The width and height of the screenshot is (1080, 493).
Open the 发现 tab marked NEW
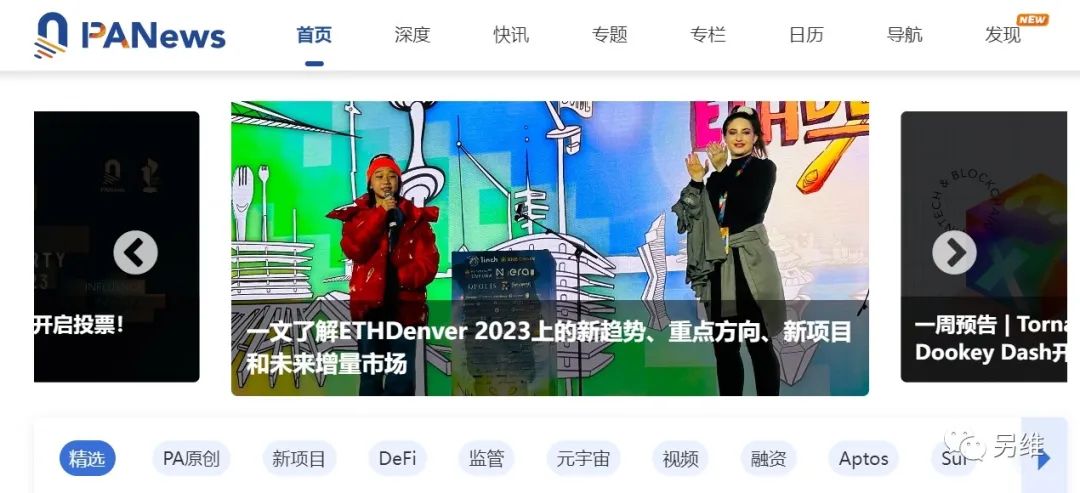pyautogui.click(x=1003, y=35)
